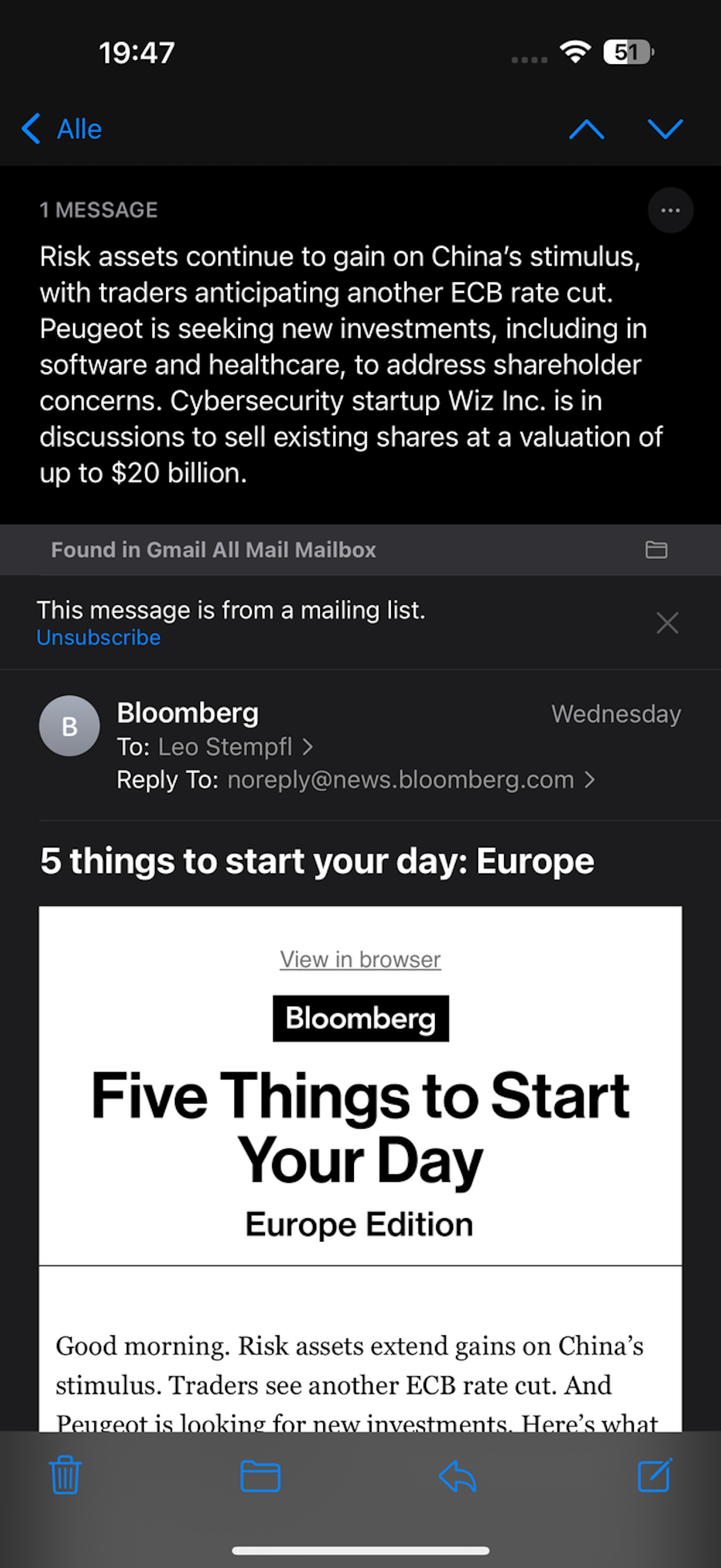Delete this email with trash icon

tap(65, 1475)
